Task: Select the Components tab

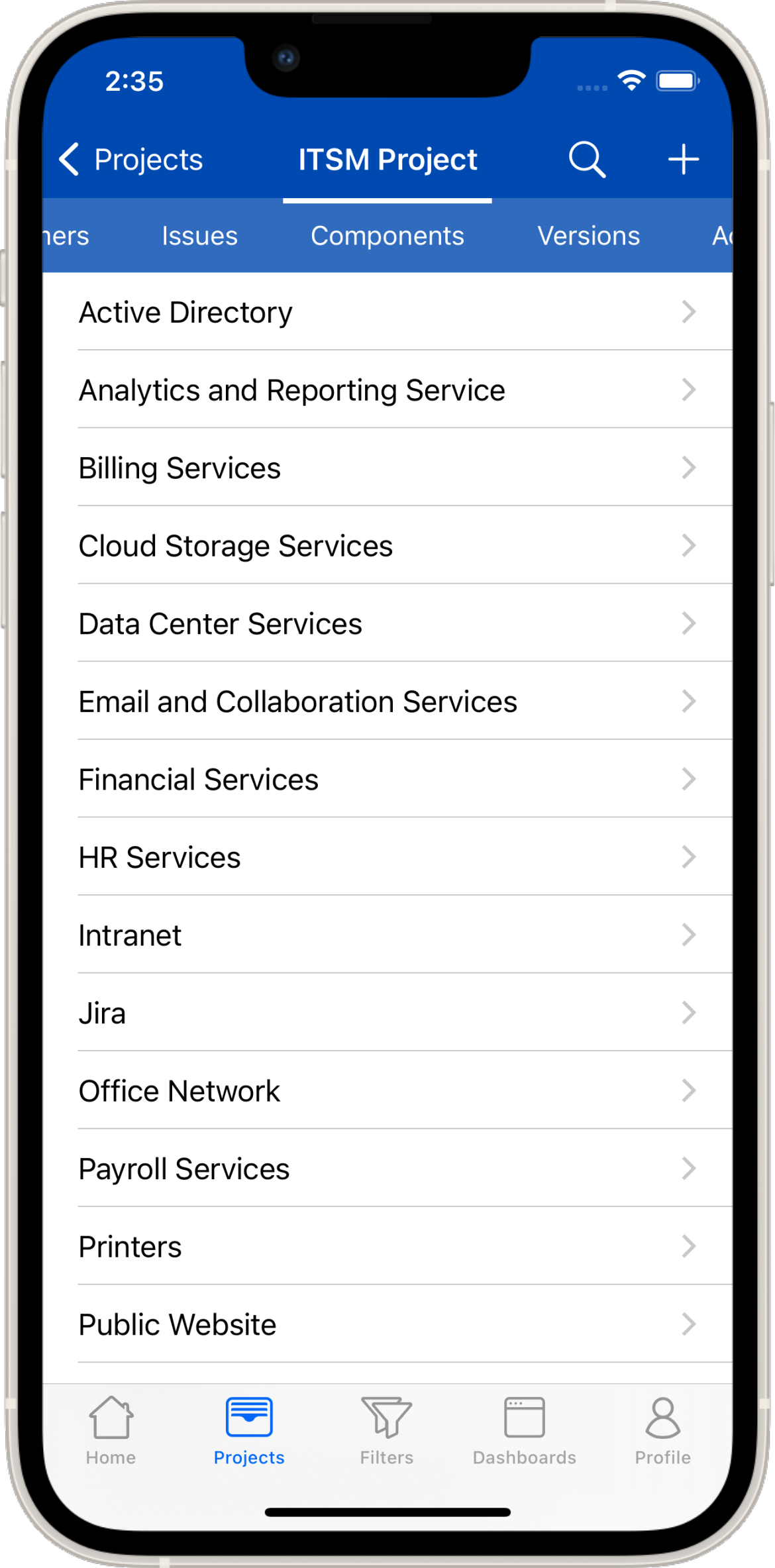Action: point(387,236)
